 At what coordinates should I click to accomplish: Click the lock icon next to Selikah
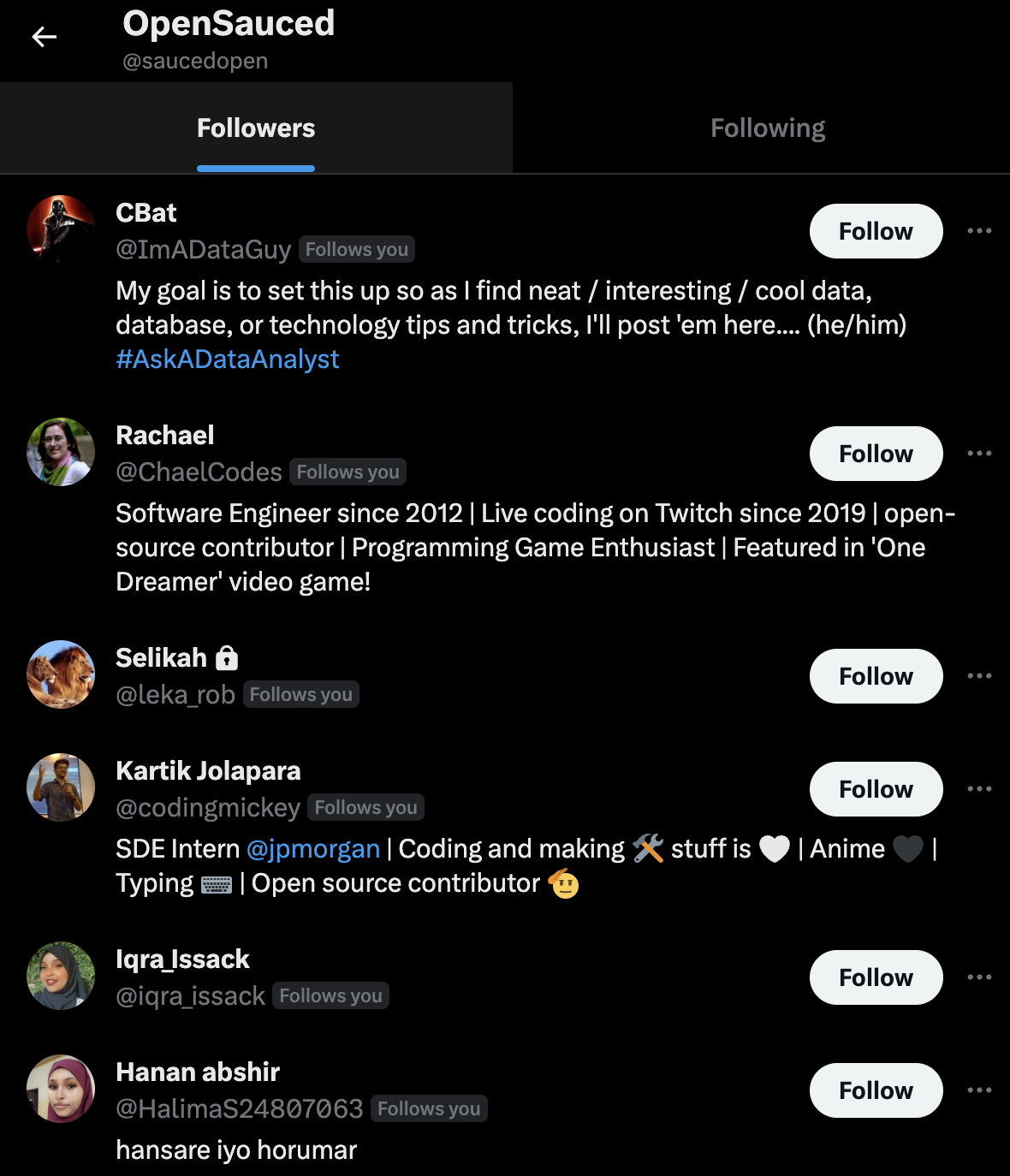click(x=226, y=657)
